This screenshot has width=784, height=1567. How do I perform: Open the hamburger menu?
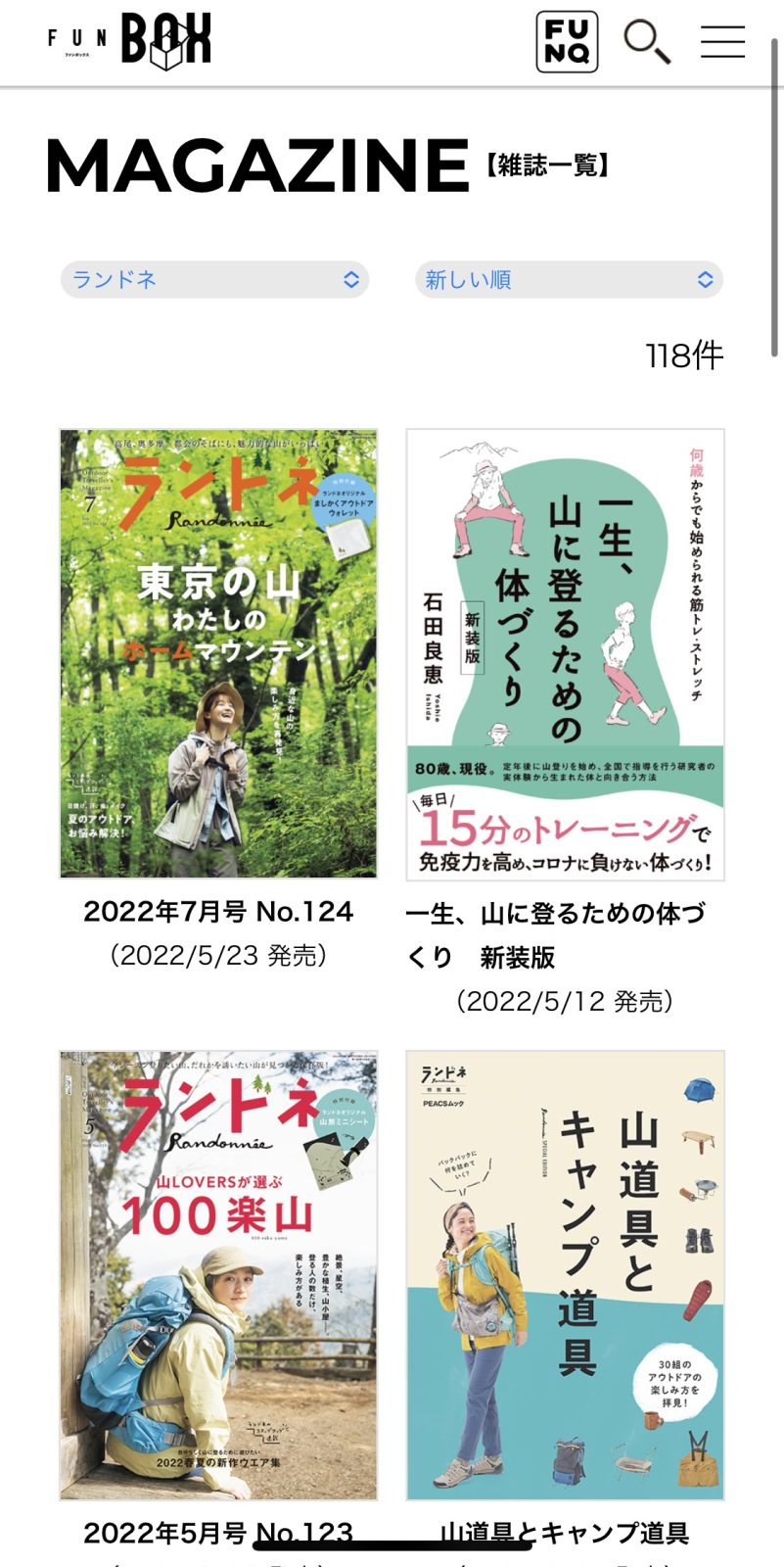pyautogui.click(x=722, y=42)
